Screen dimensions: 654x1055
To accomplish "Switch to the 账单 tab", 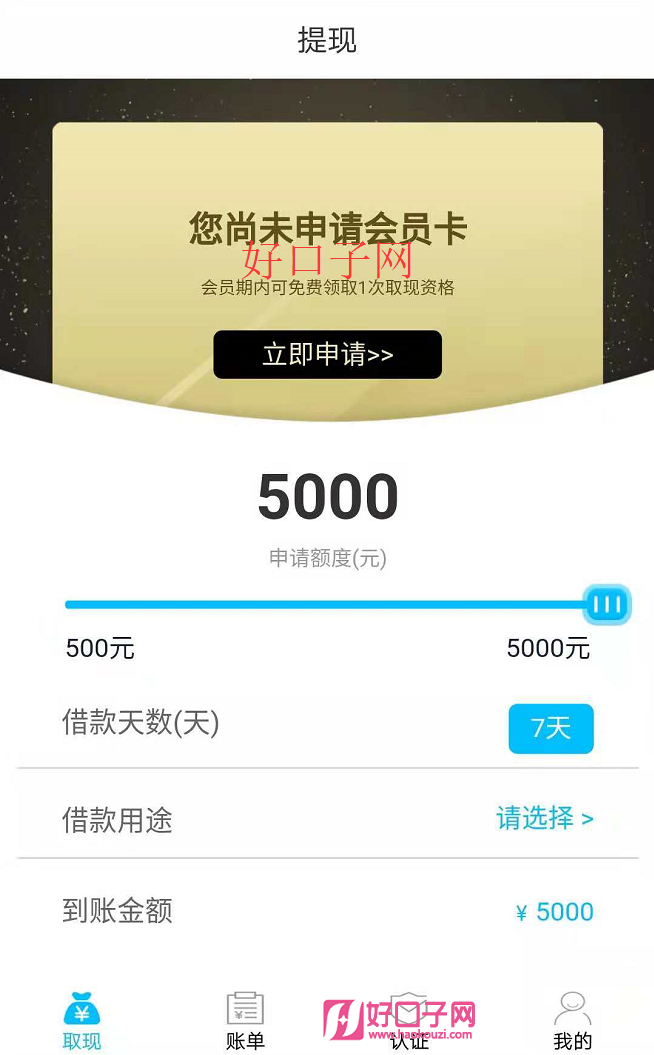I will (x=246, y=1021).
